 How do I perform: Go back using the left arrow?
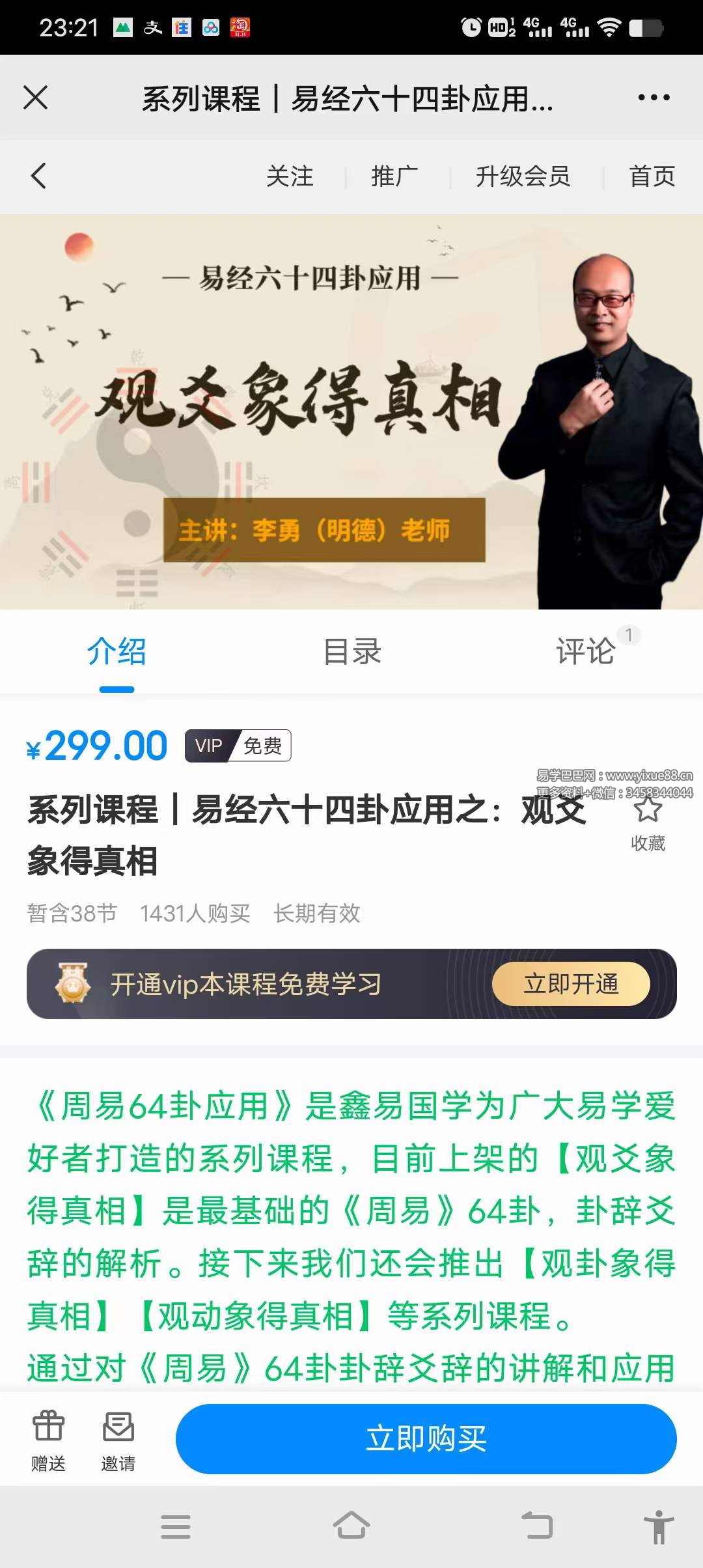pos(39,176)
